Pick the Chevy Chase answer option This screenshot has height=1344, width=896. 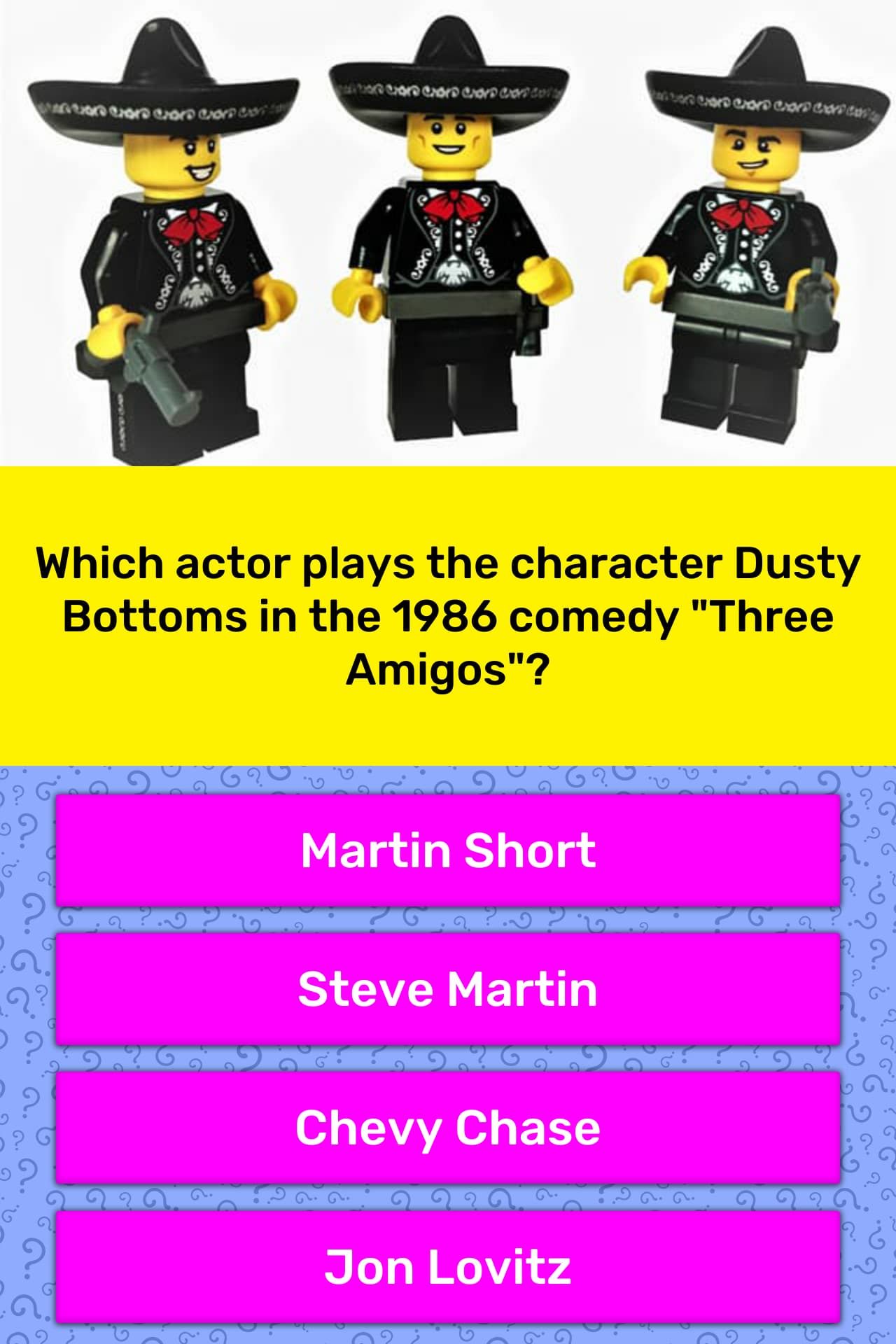click(x=448, y=1128)
